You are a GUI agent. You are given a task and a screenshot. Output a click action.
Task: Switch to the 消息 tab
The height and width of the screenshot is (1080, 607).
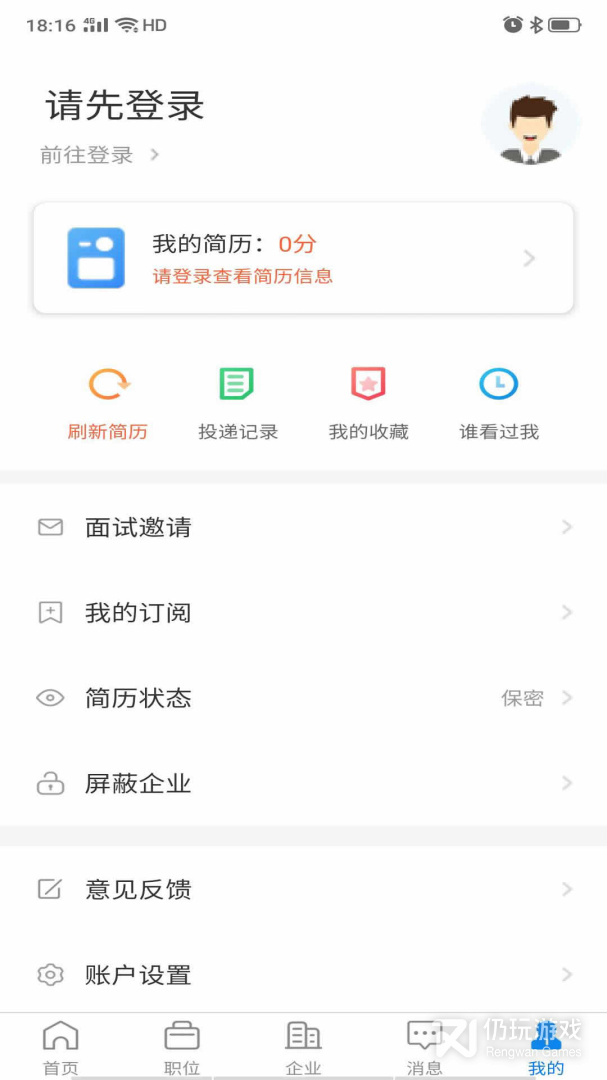click(424, 1046)
